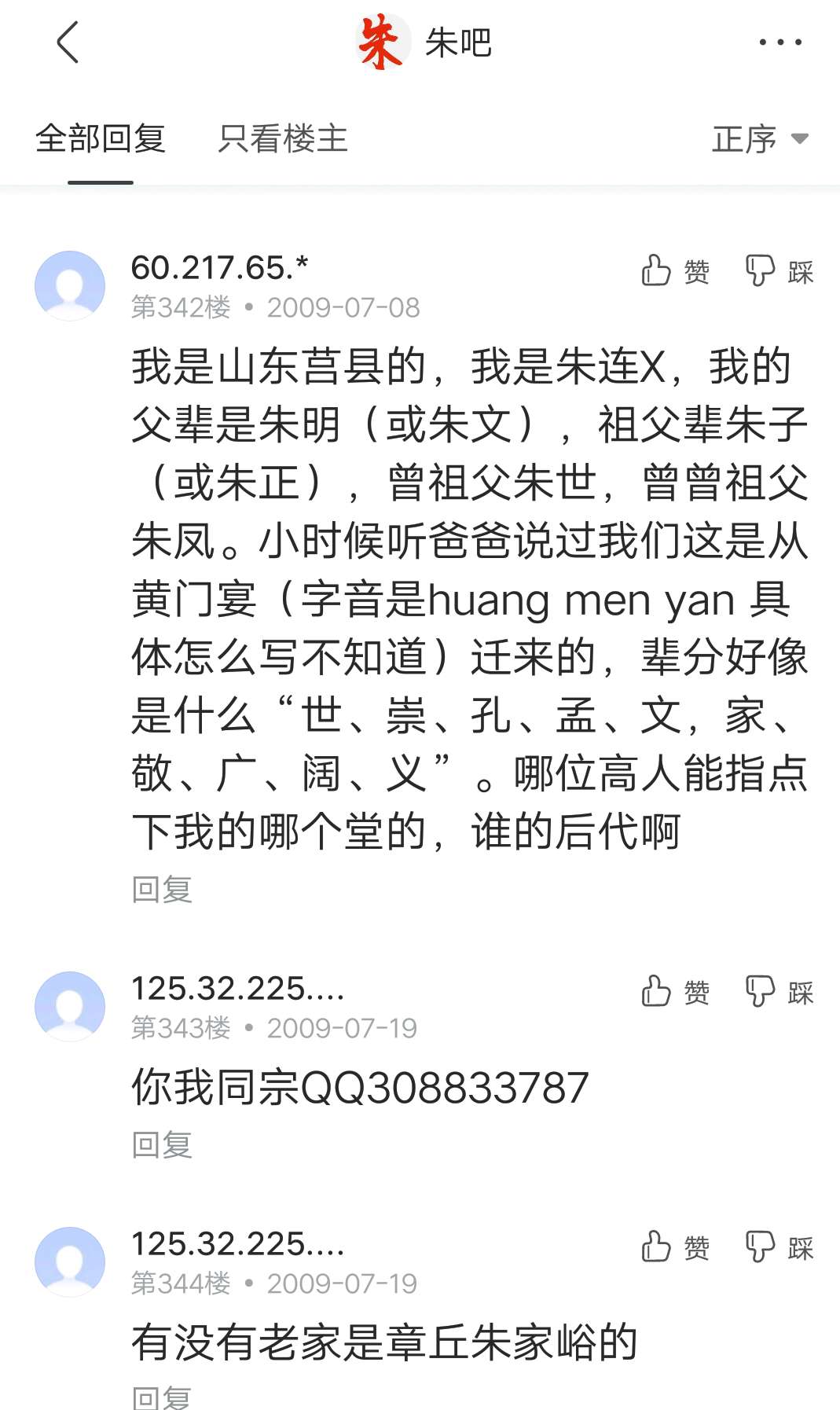Tap 回复 under the floor 342 comment
This screenshot has height=1410, width=840.
click(x=162, y=890)
